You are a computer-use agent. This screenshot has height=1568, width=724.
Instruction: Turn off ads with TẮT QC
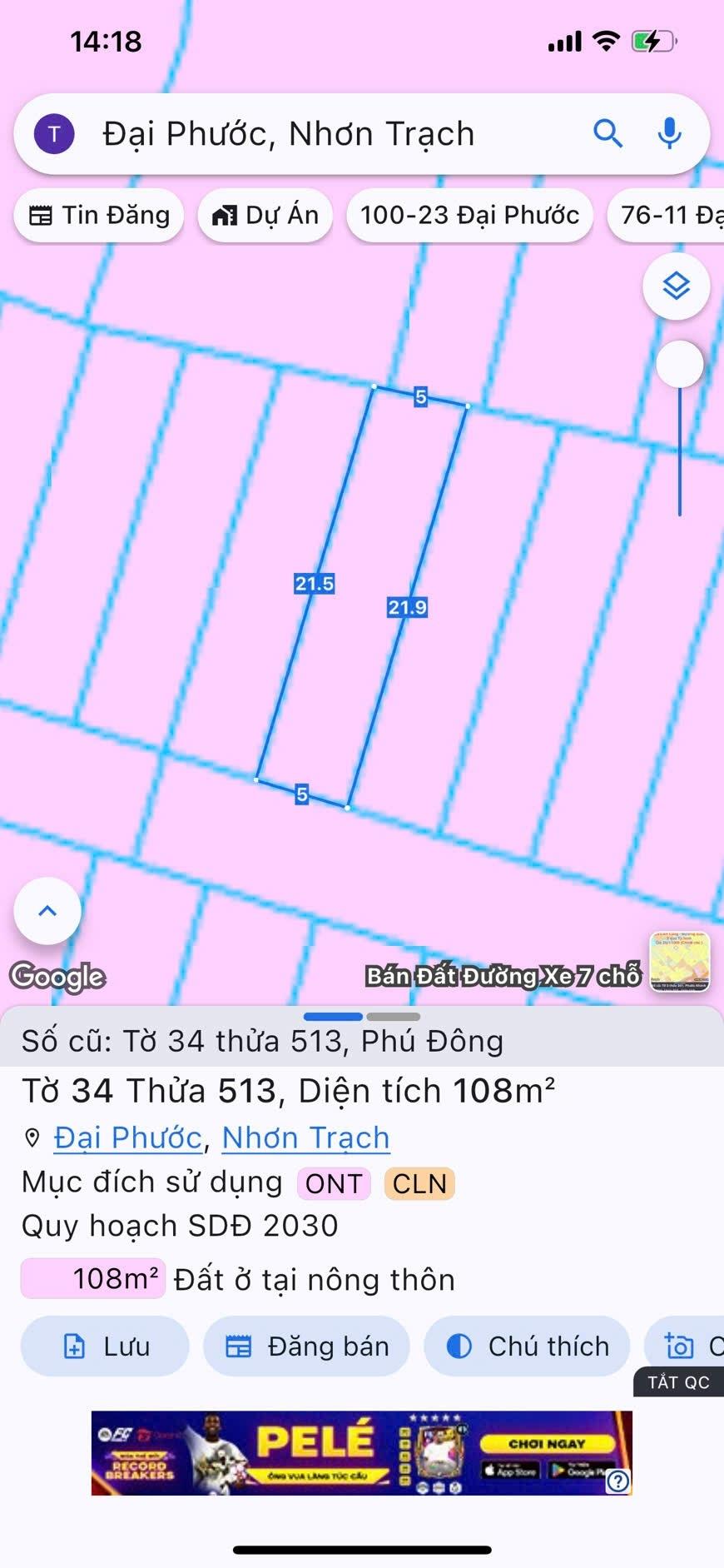tap(678, 1382)
